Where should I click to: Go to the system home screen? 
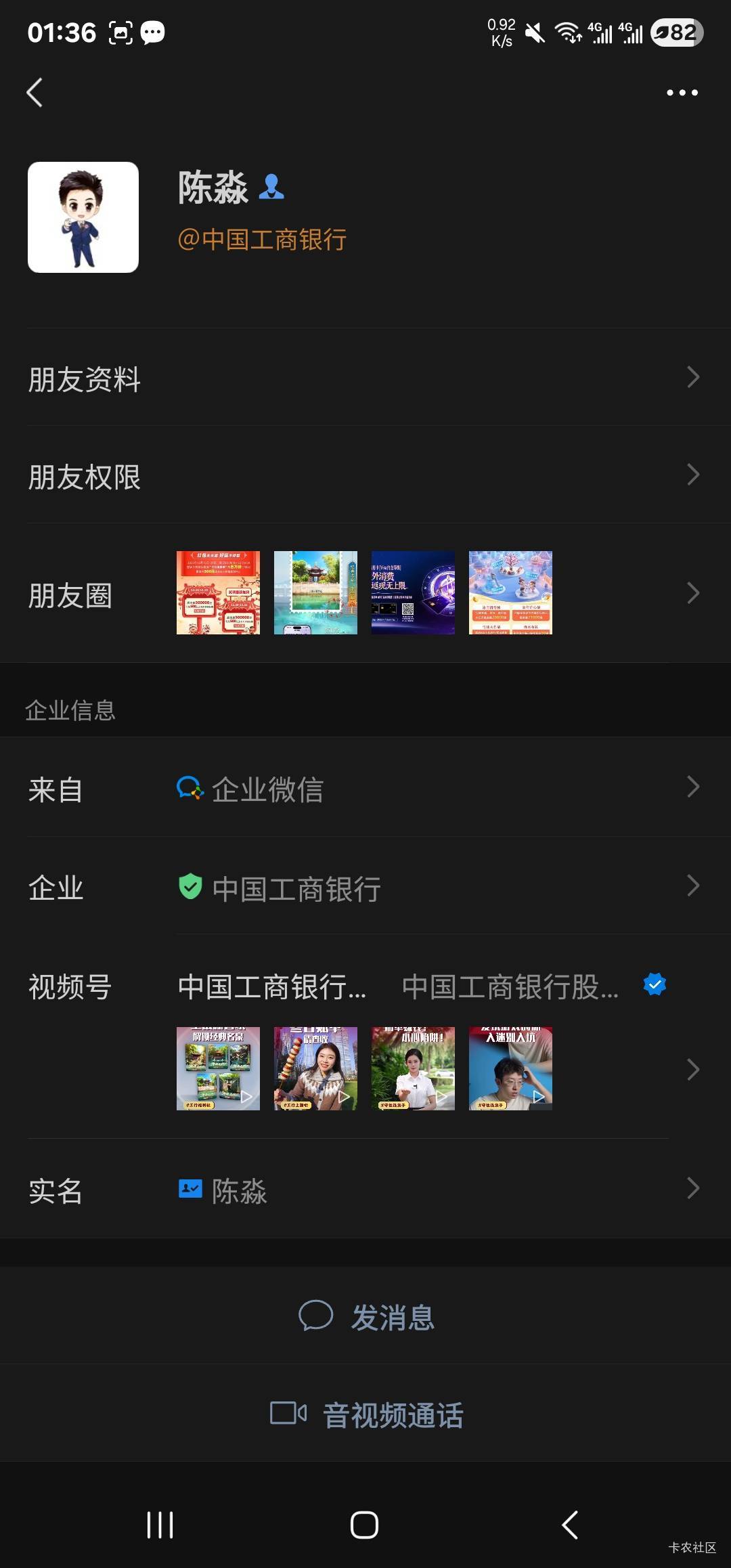pyautogui.click(x=364, y=1525)
